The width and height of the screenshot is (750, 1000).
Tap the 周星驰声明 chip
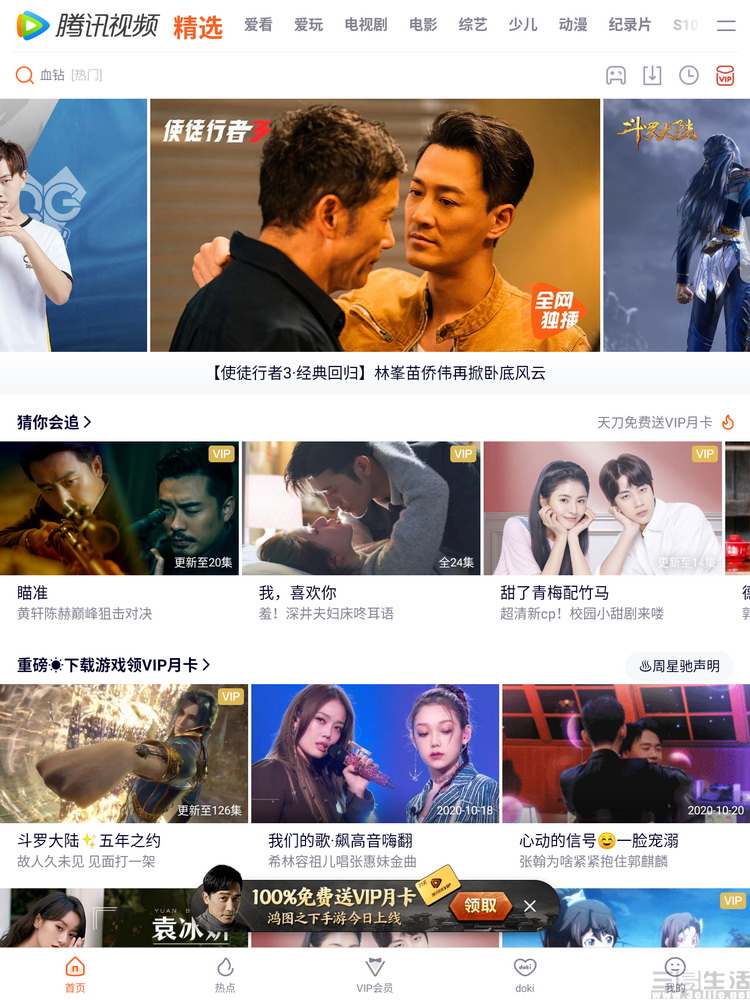pos(679,666)
